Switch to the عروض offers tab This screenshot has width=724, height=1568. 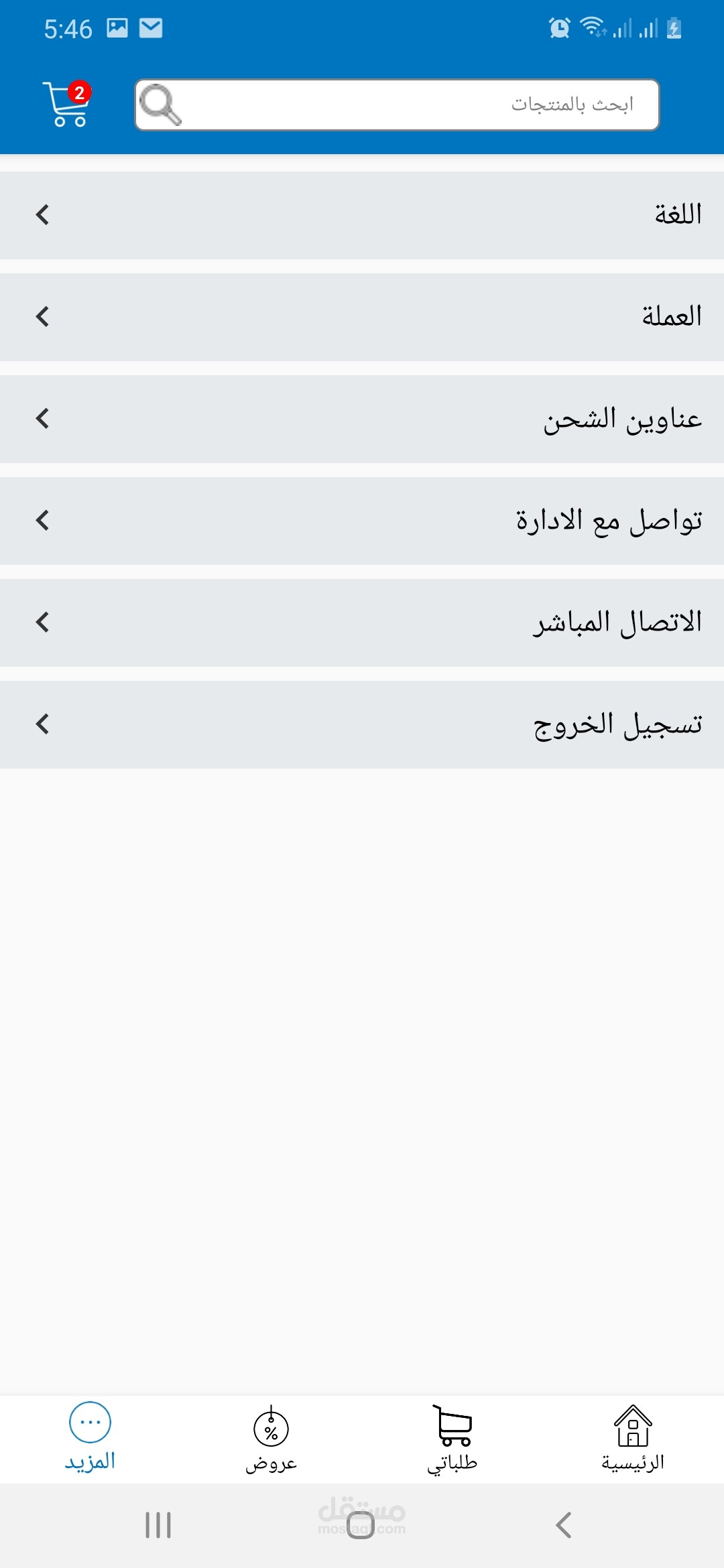point(271,1438)
